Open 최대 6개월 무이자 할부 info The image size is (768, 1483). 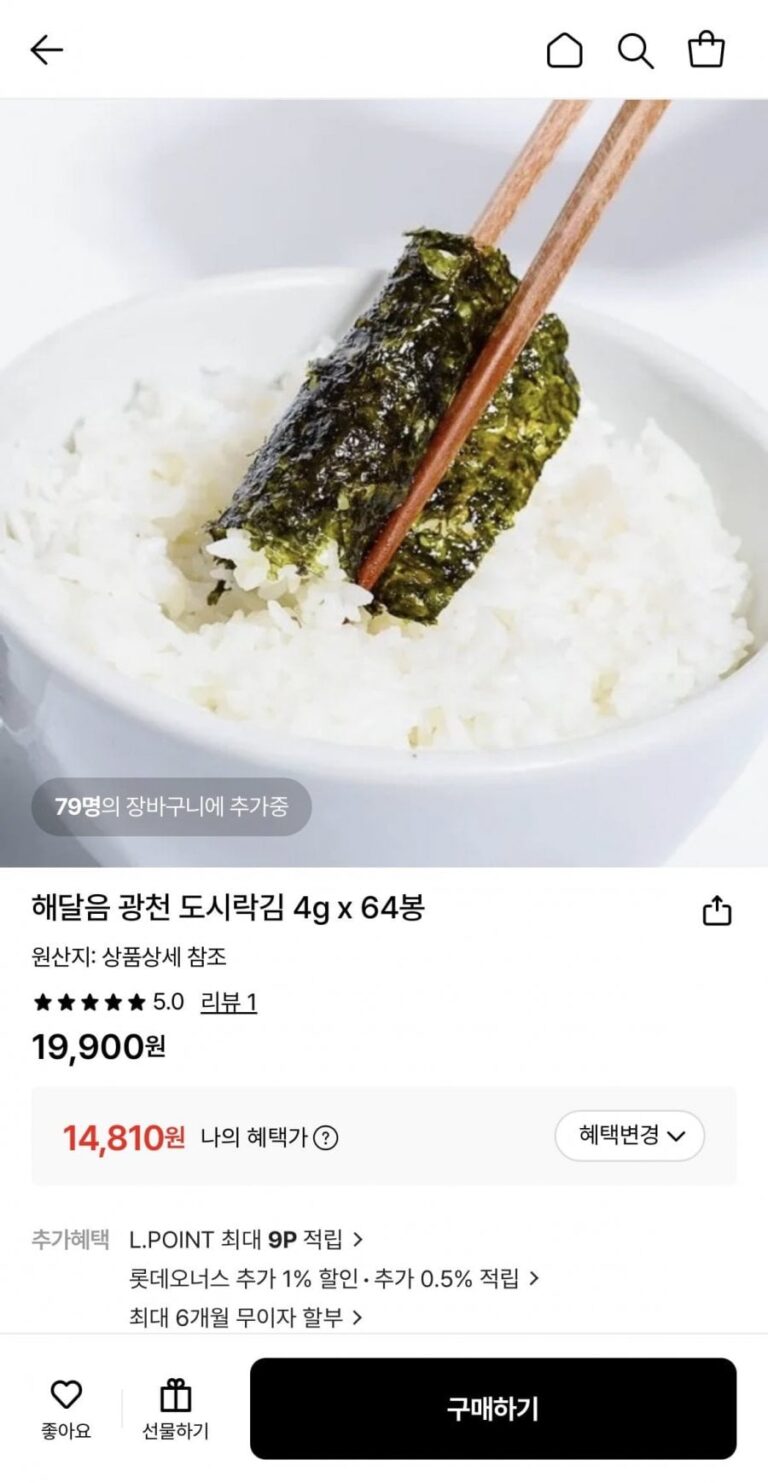[245, 1317]
